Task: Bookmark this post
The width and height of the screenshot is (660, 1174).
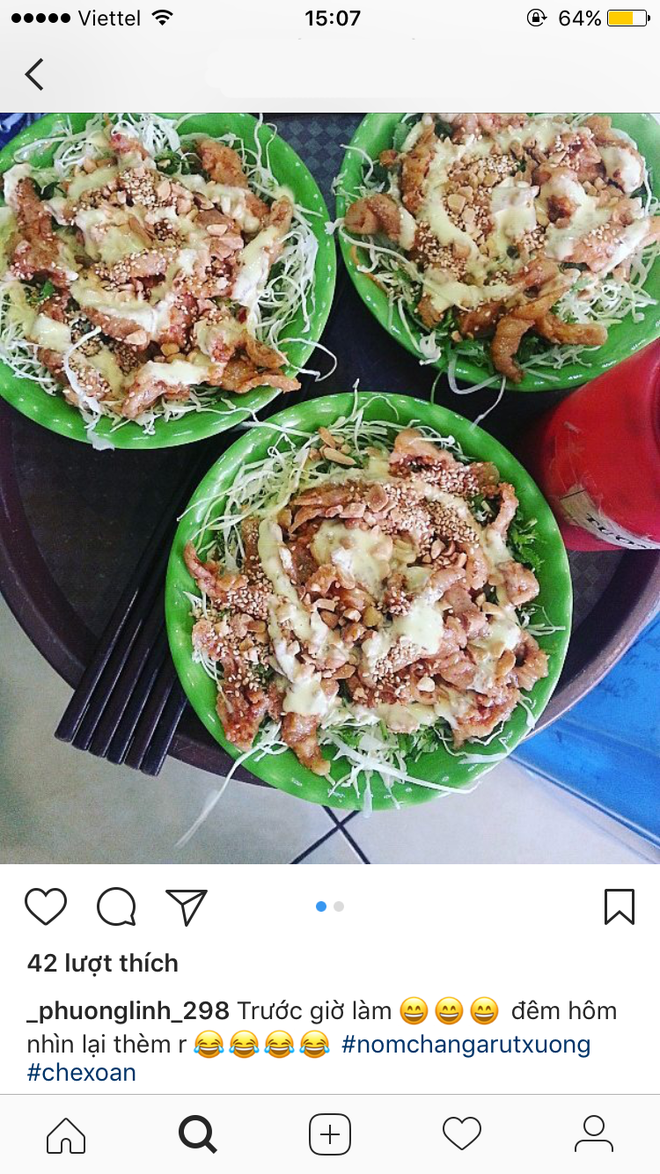Action: 620,907
